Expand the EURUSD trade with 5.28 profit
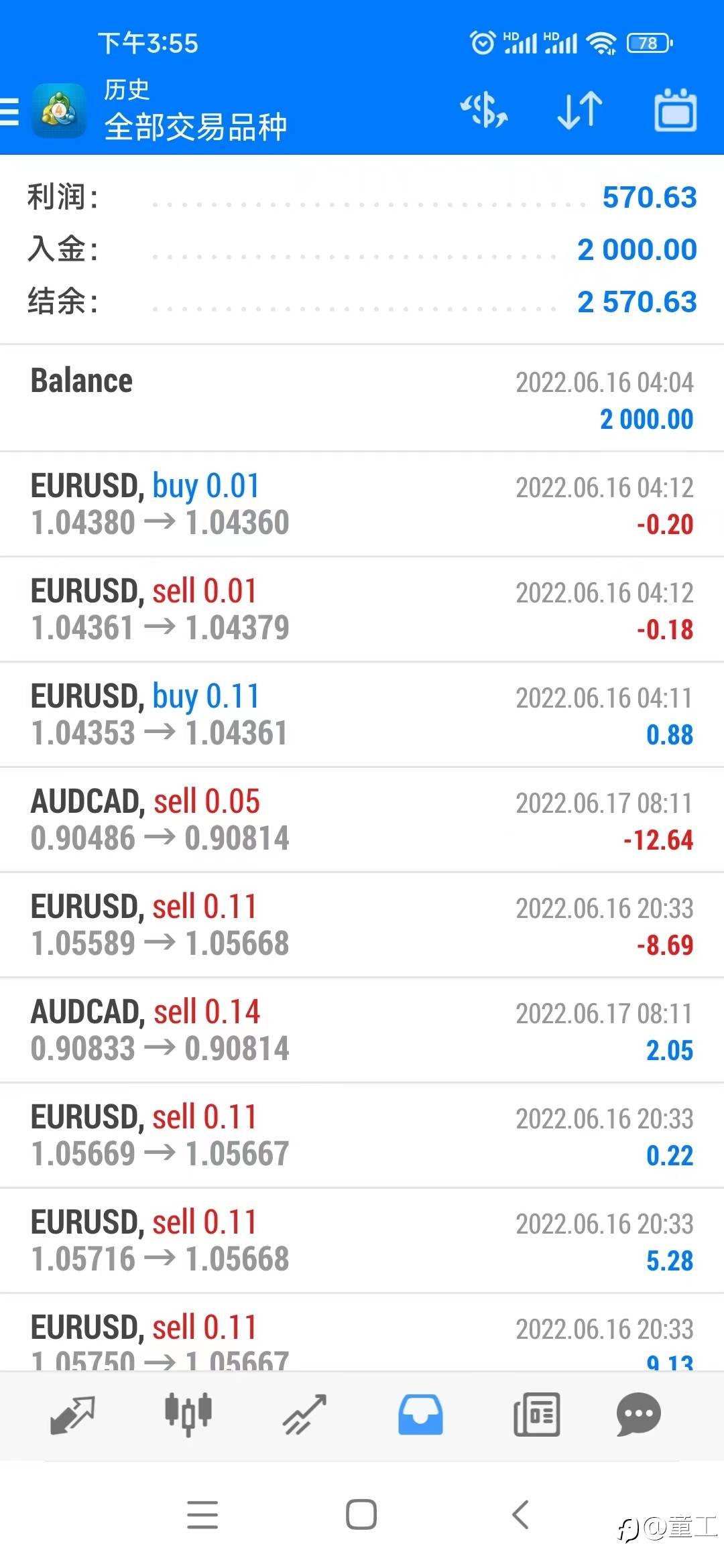Viewport: 724px width, 1568px height. [362, 1240]
